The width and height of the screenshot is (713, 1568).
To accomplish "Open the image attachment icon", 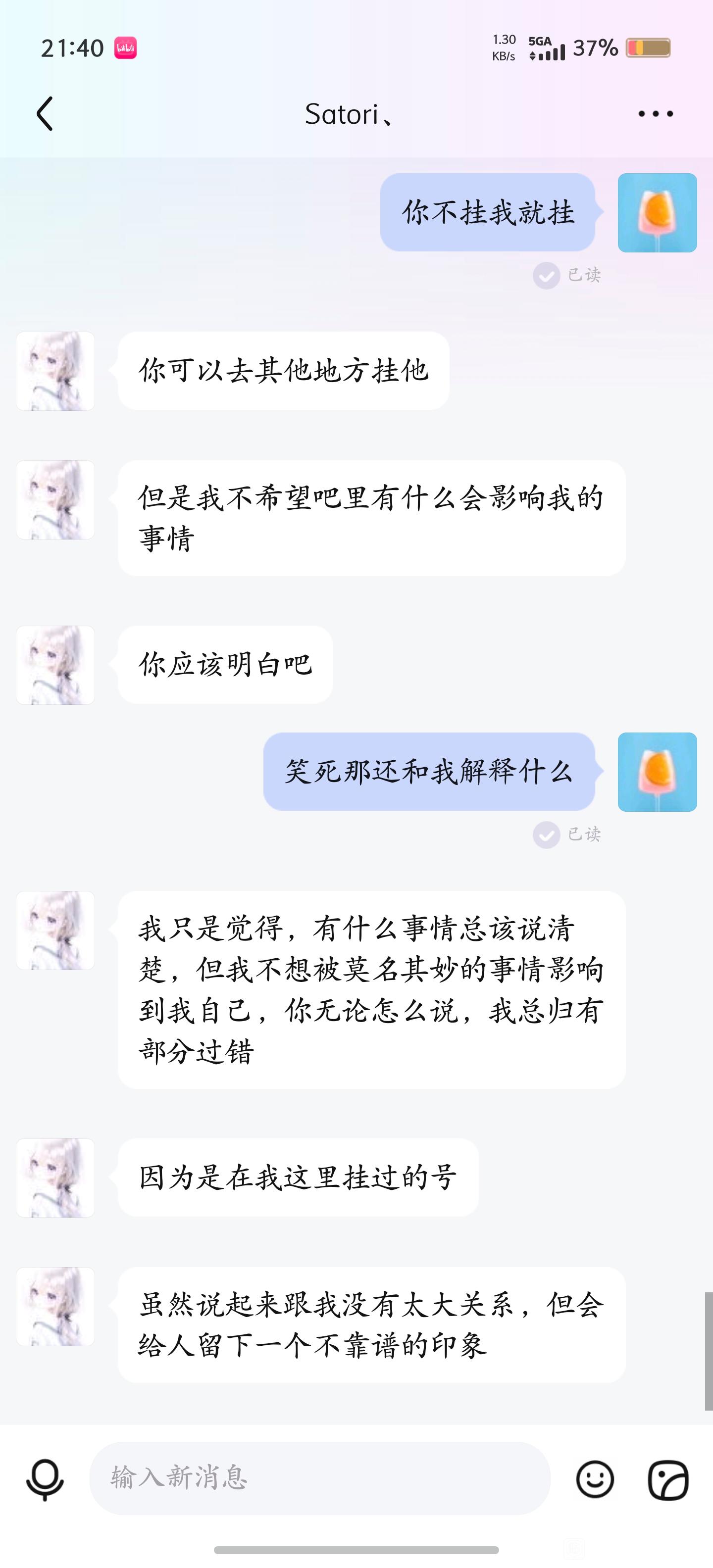I will tap(668, 1479).
